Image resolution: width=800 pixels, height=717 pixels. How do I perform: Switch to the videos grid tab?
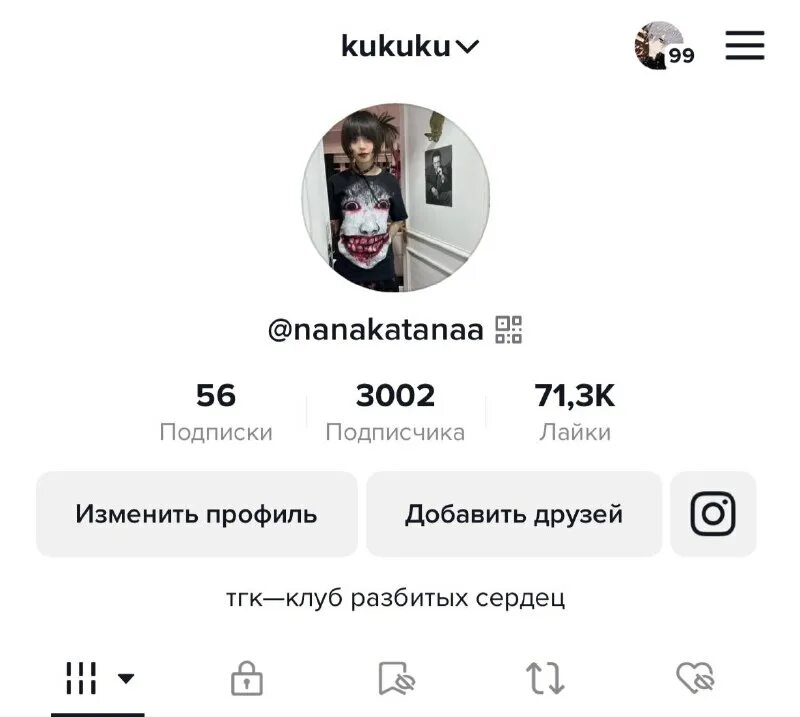pyautogui.click(x=97, y=679)
